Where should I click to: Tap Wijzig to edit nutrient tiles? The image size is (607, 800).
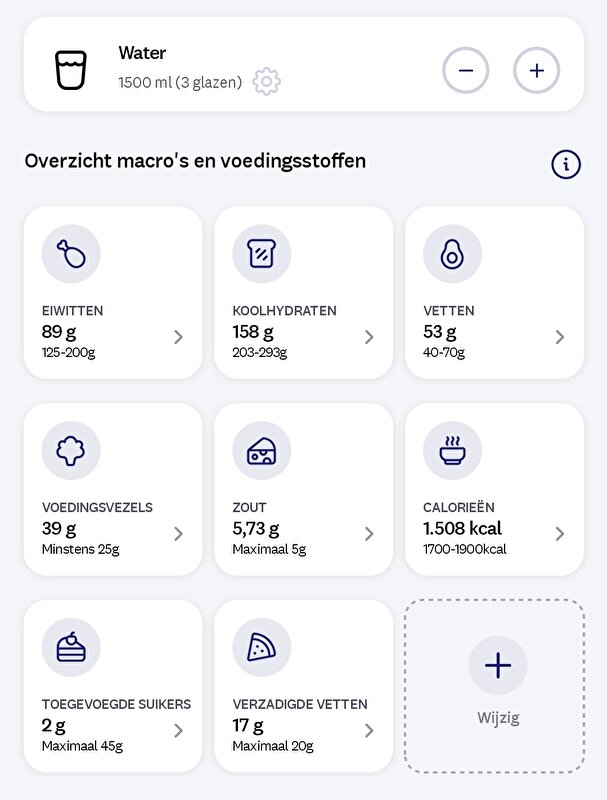point(497,686)
